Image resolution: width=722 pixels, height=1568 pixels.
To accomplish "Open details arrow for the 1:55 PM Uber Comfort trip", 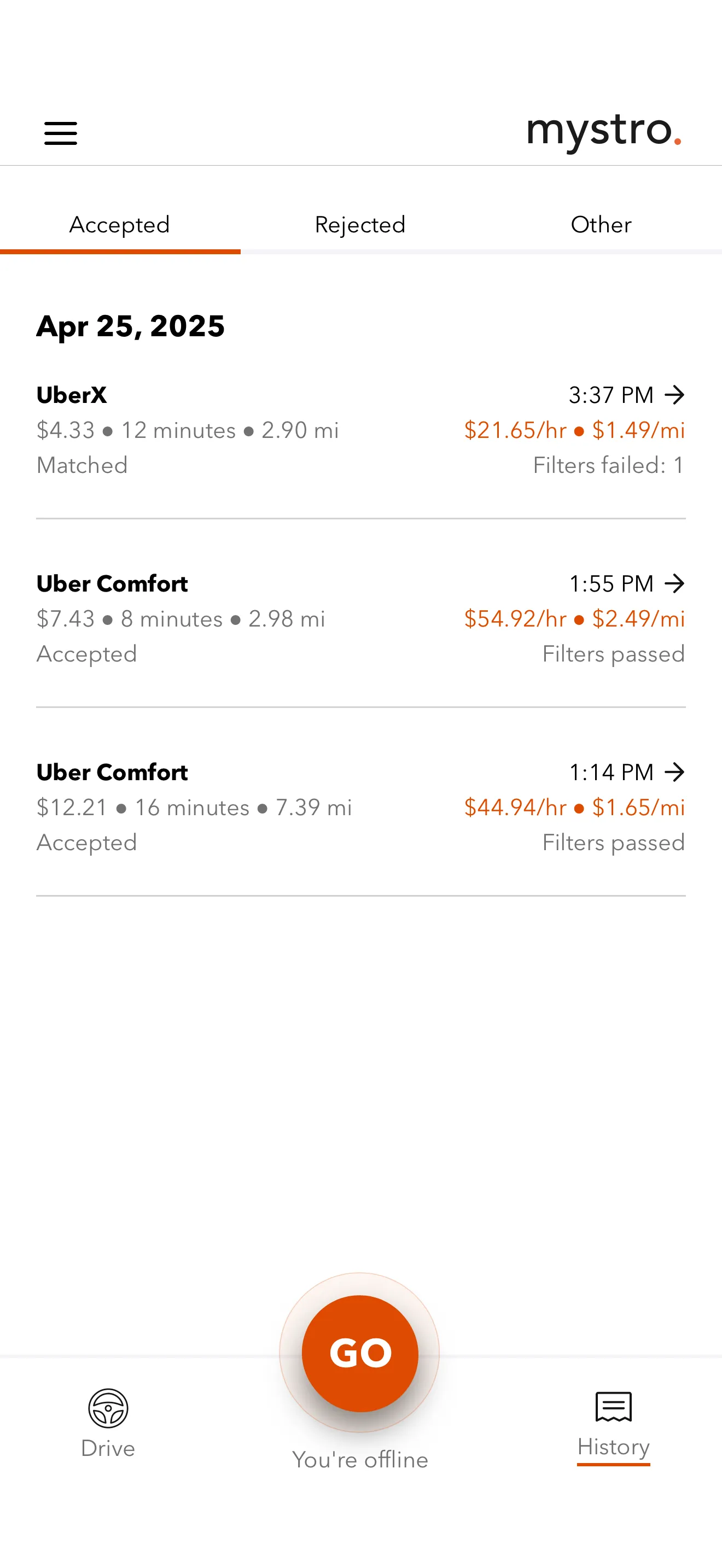I will [x=676, y=583].
